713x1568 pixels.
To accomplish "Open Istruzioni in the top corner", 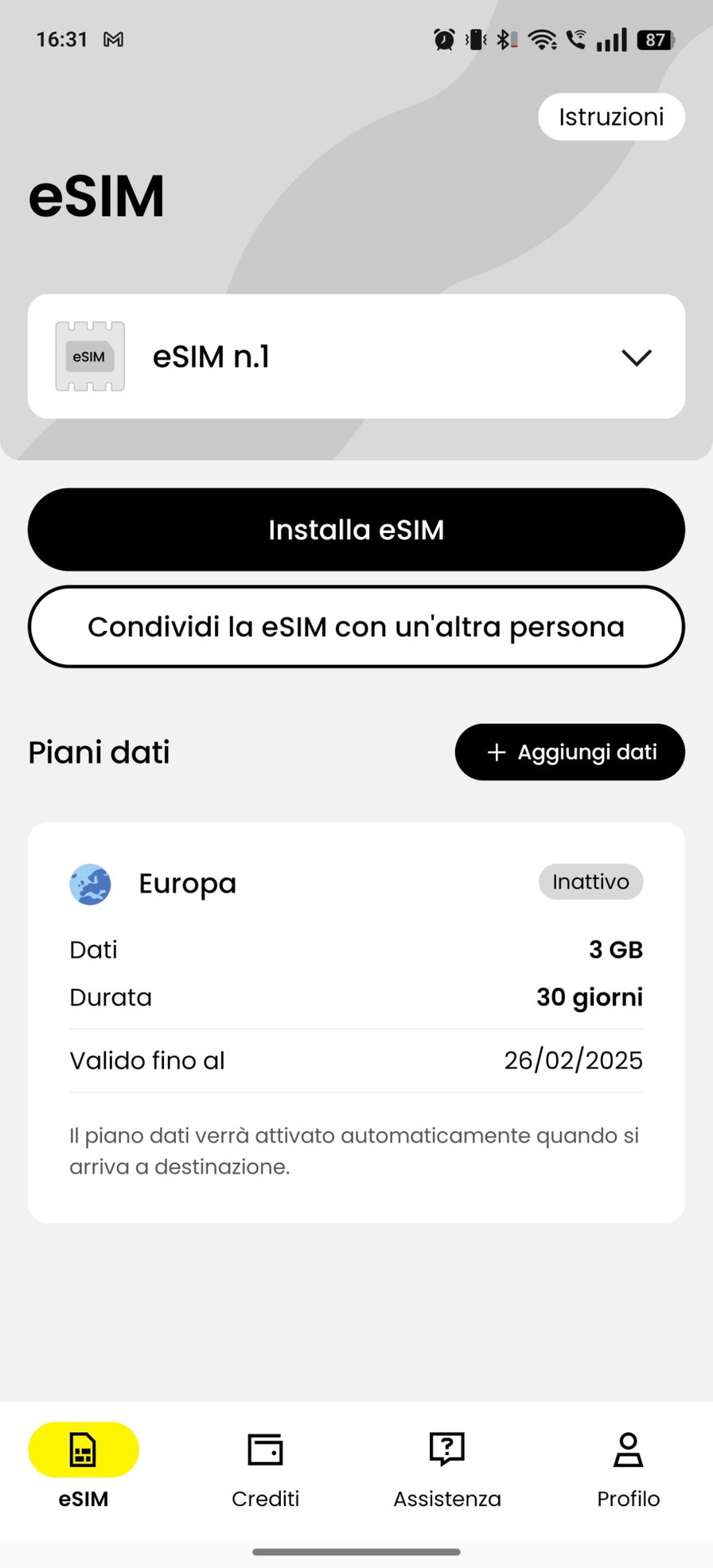I will [611, 116].
